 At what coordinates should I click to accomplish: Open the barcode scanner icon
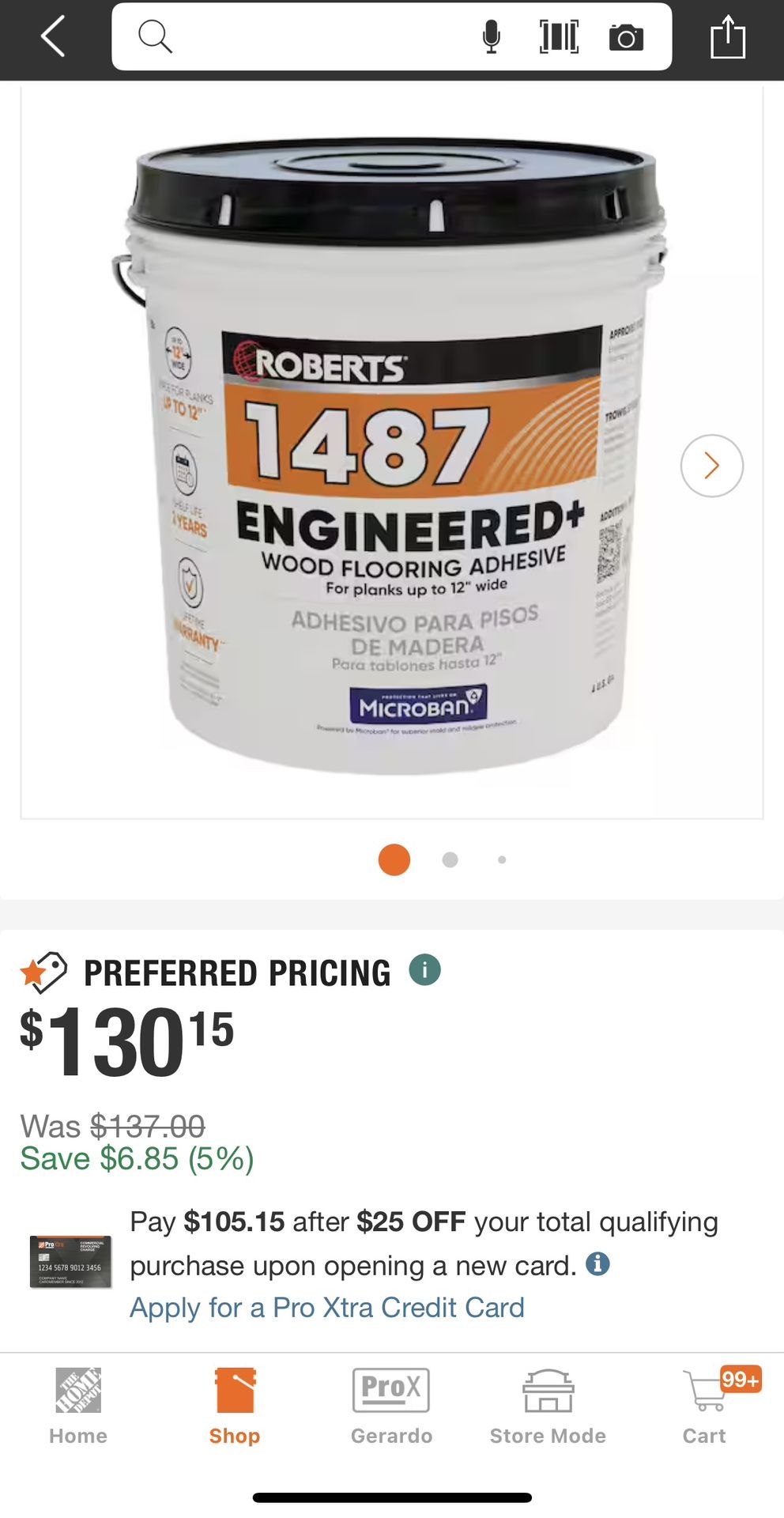coord(558,36)
